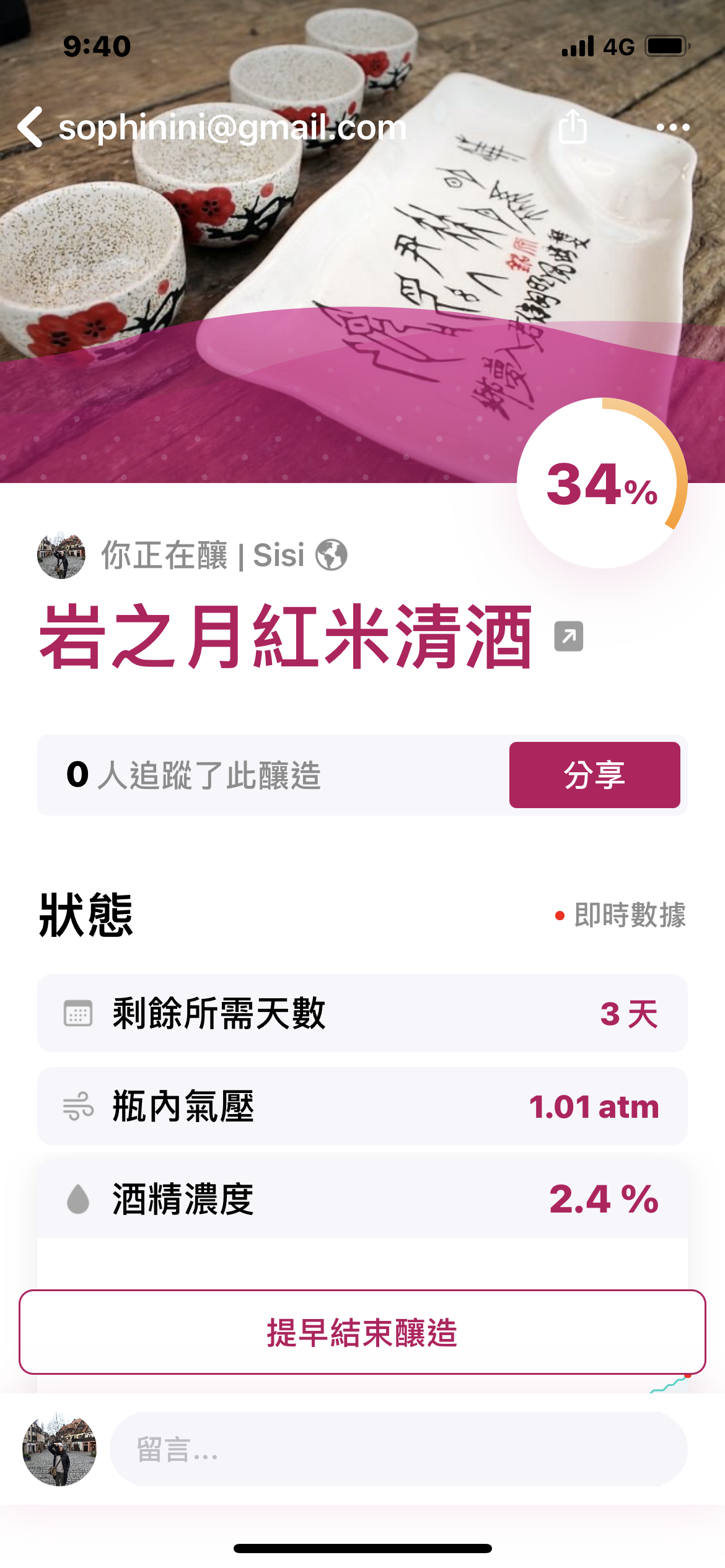Tap the 分享 button
This screenshot has width=725, height=1568.
(594, 775)
